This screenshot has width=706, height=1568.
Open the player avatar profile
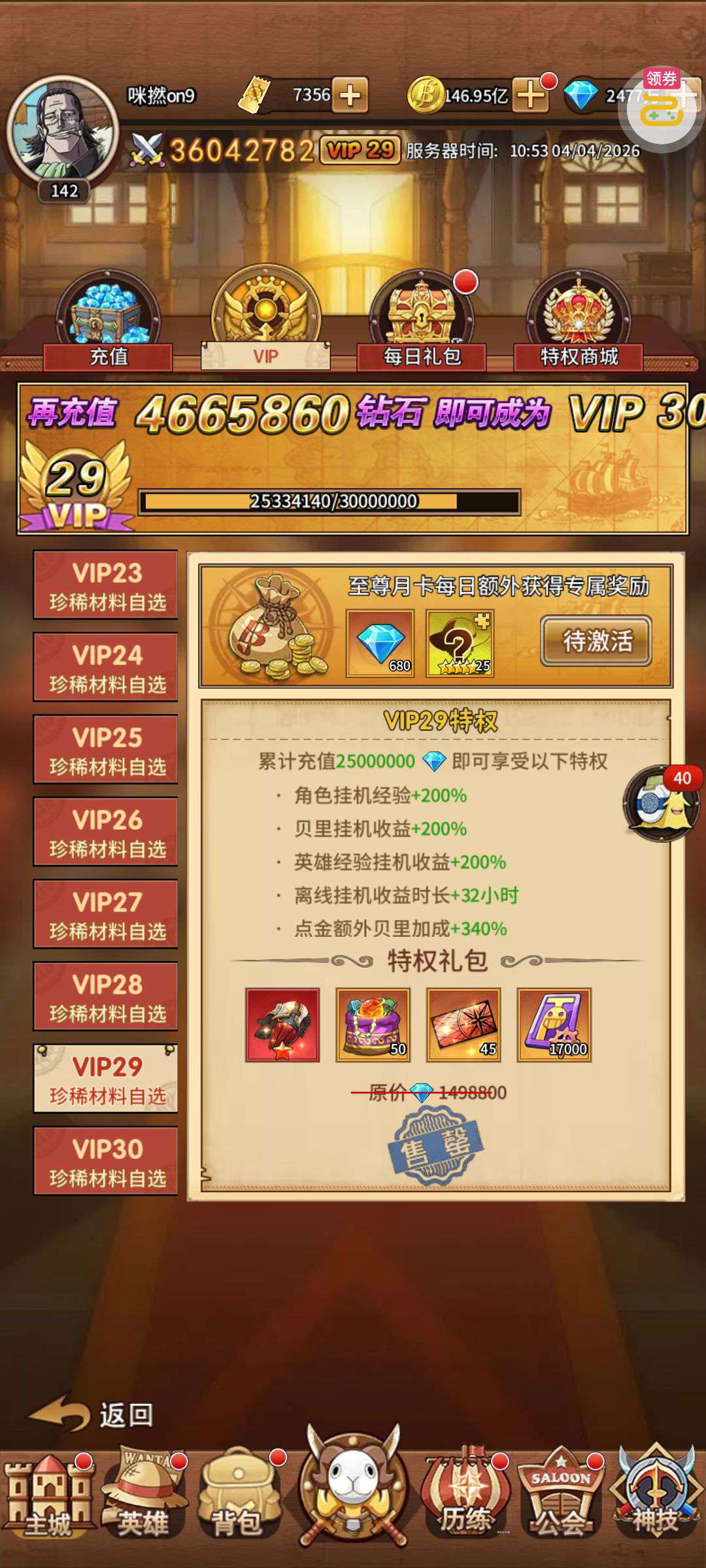[x=63, y=131]
